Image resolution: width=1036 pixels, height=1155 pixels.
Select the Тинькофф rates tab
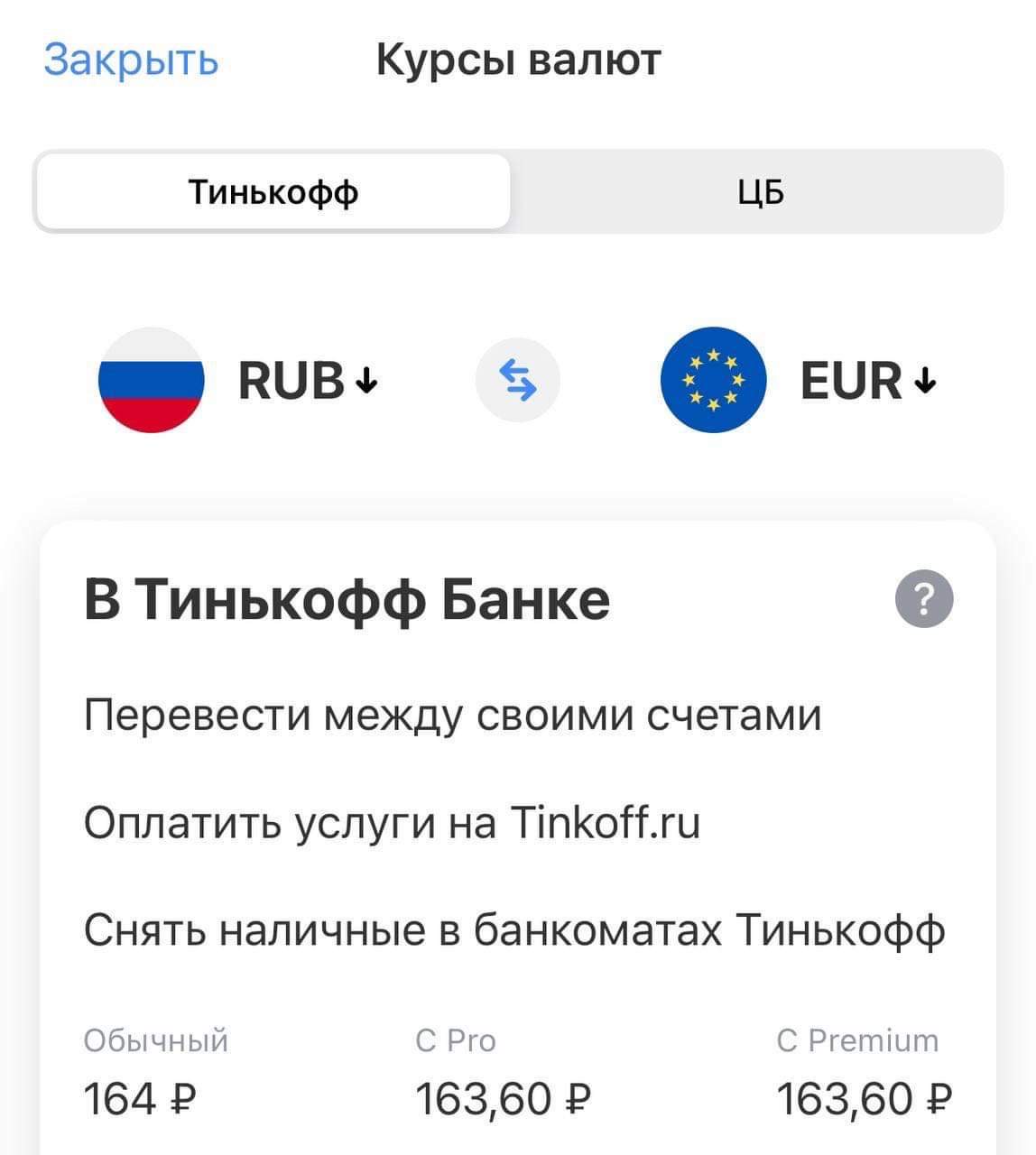coord(273,192)
